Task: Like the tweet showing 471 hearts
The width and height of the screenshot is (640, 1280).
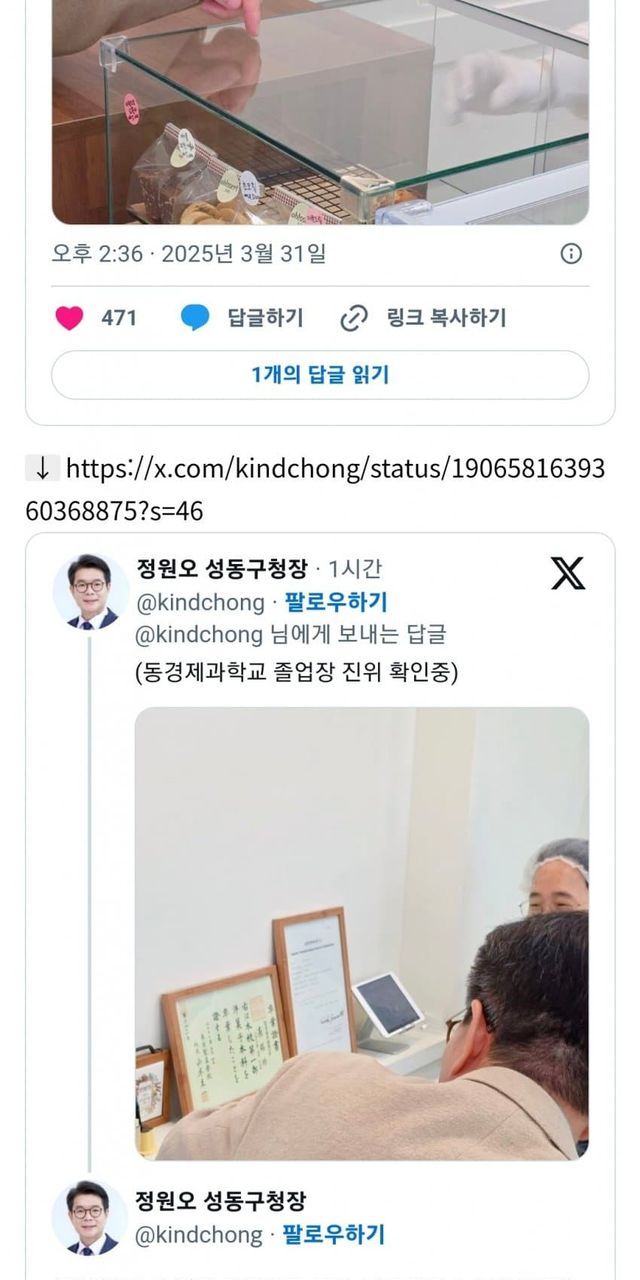Action: [x=70, y=319]
